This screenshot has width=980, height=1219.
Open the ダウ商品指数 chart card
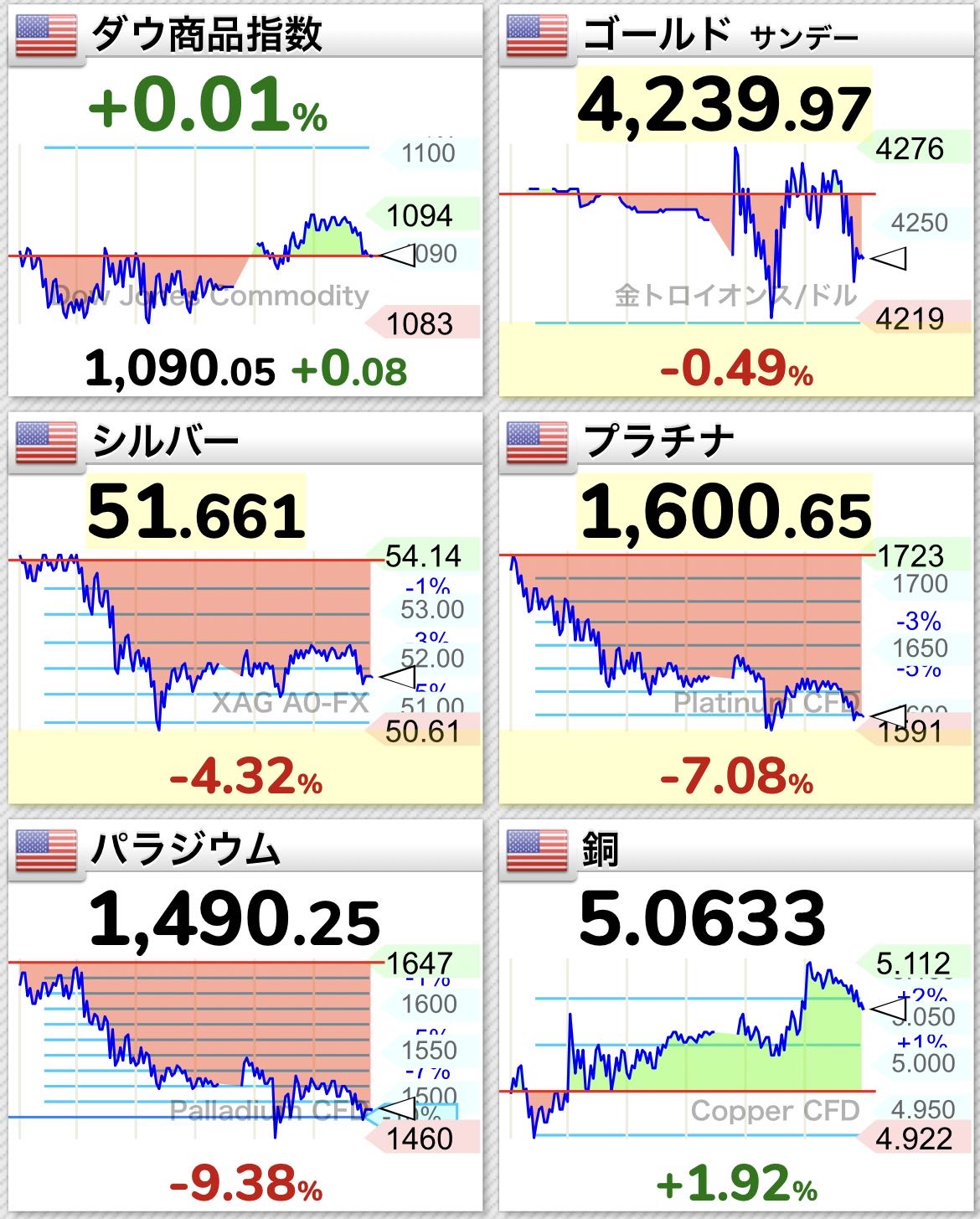pos(245,201)
